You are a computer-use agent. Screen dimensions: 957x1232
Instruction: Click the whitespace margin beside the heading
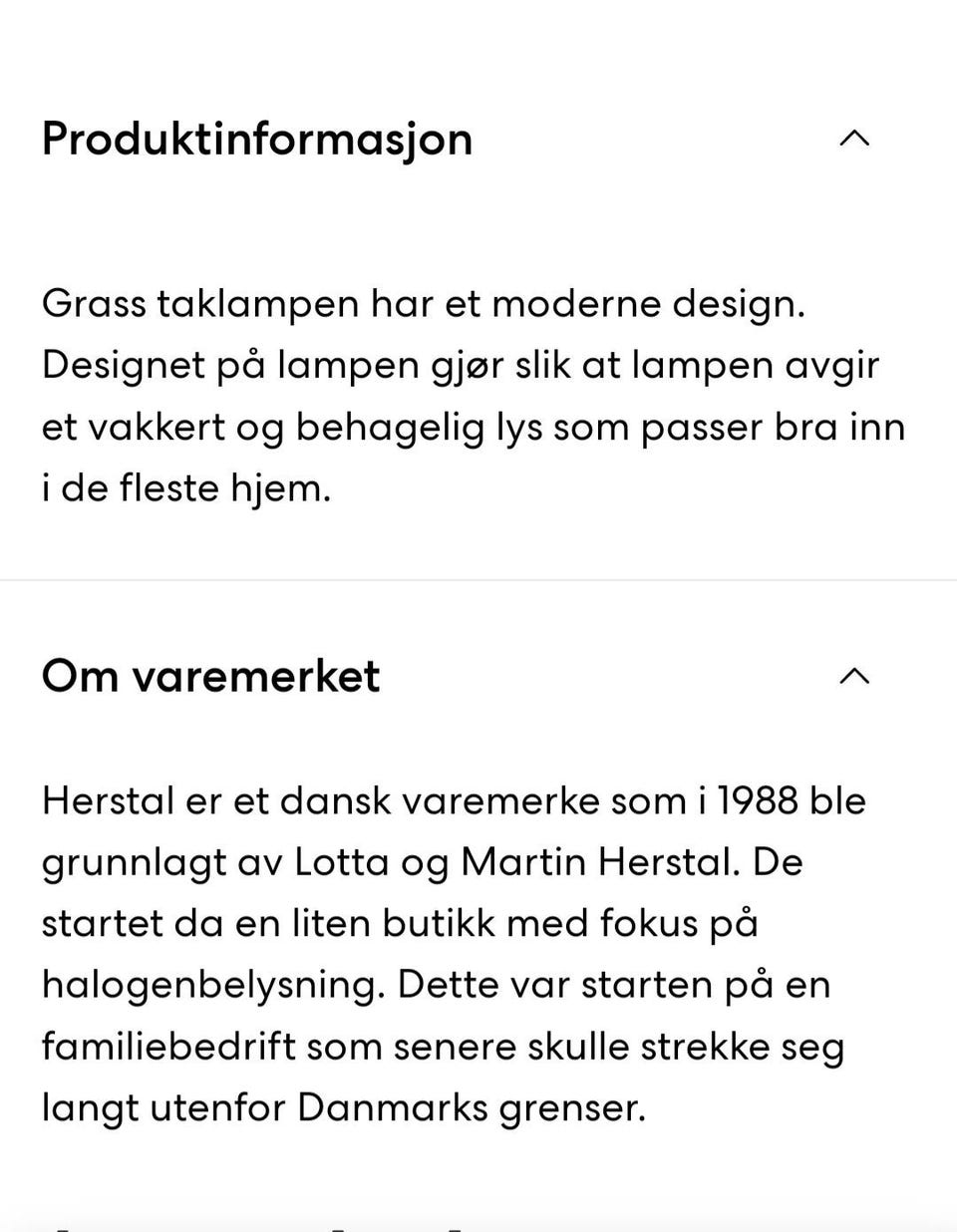point(648,139)
